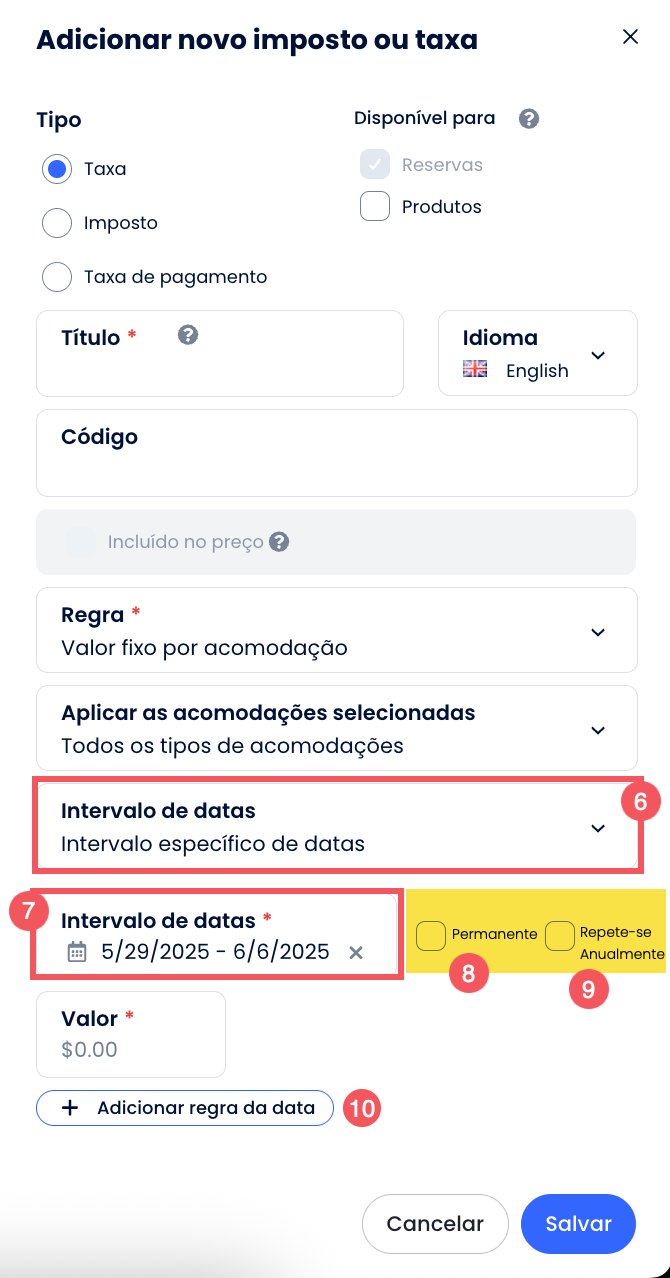Cancel adding the tax
Viewport: 670px width, 1278px height.
435,1224
